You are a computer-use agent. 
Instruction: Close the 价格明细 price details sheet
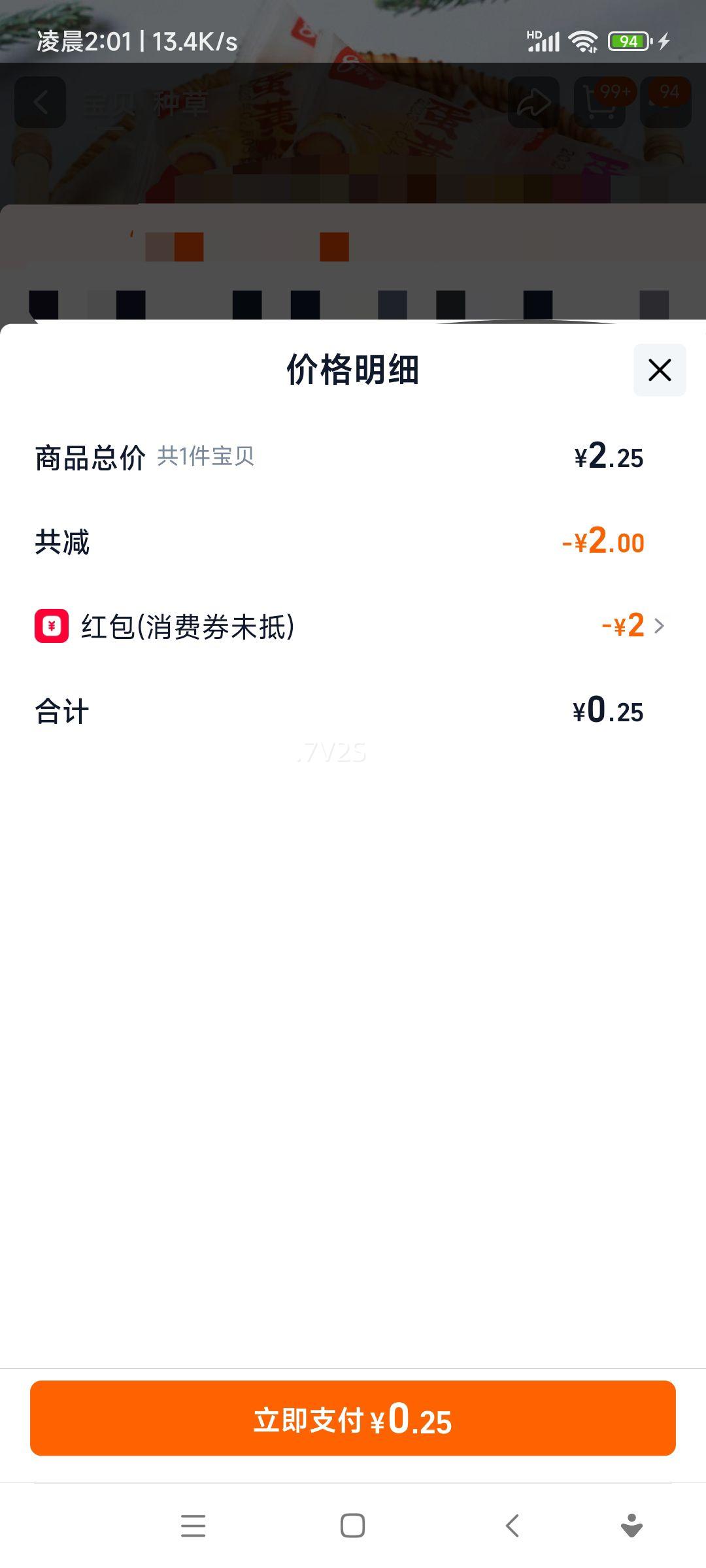(x=659, y=370)
